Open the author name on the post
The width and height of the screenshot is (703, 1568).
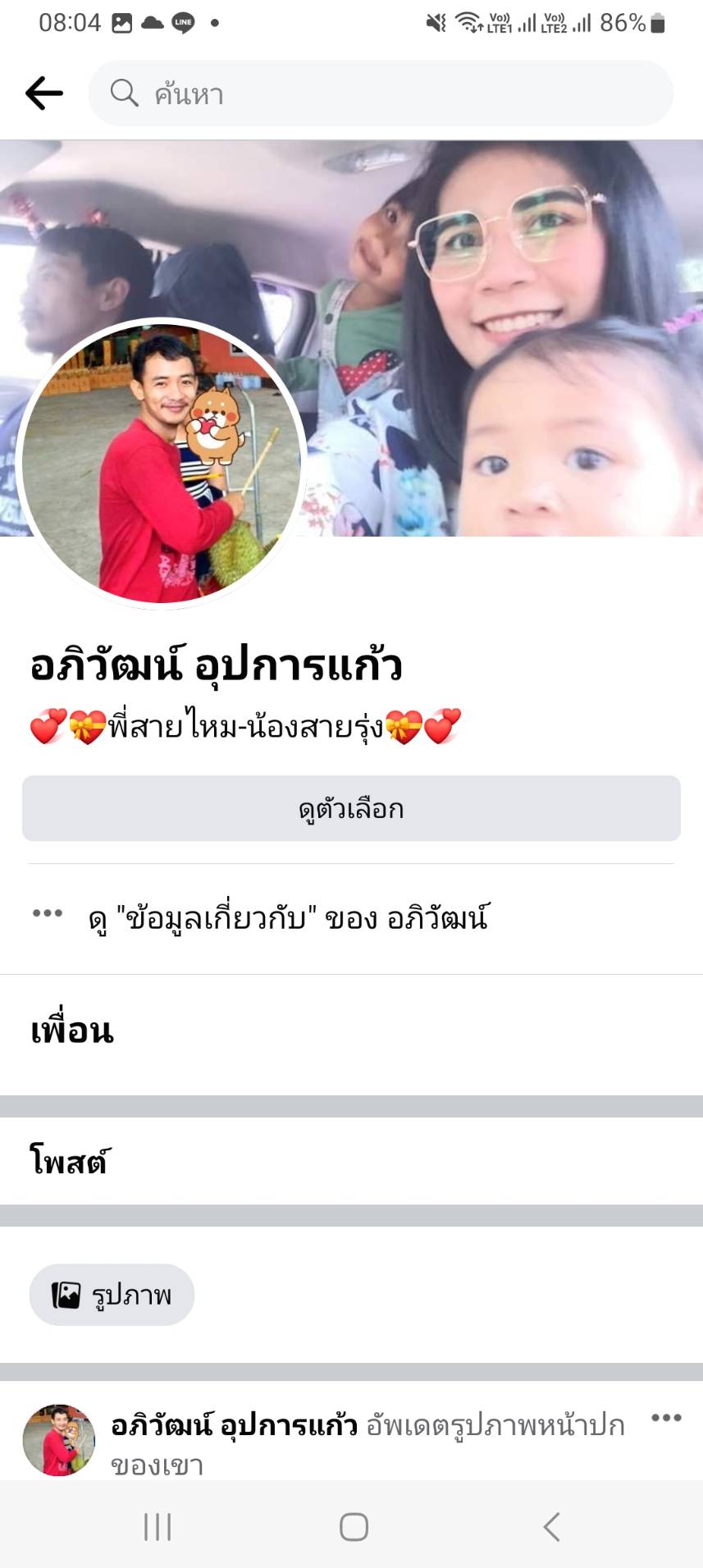click(235, 1426)
